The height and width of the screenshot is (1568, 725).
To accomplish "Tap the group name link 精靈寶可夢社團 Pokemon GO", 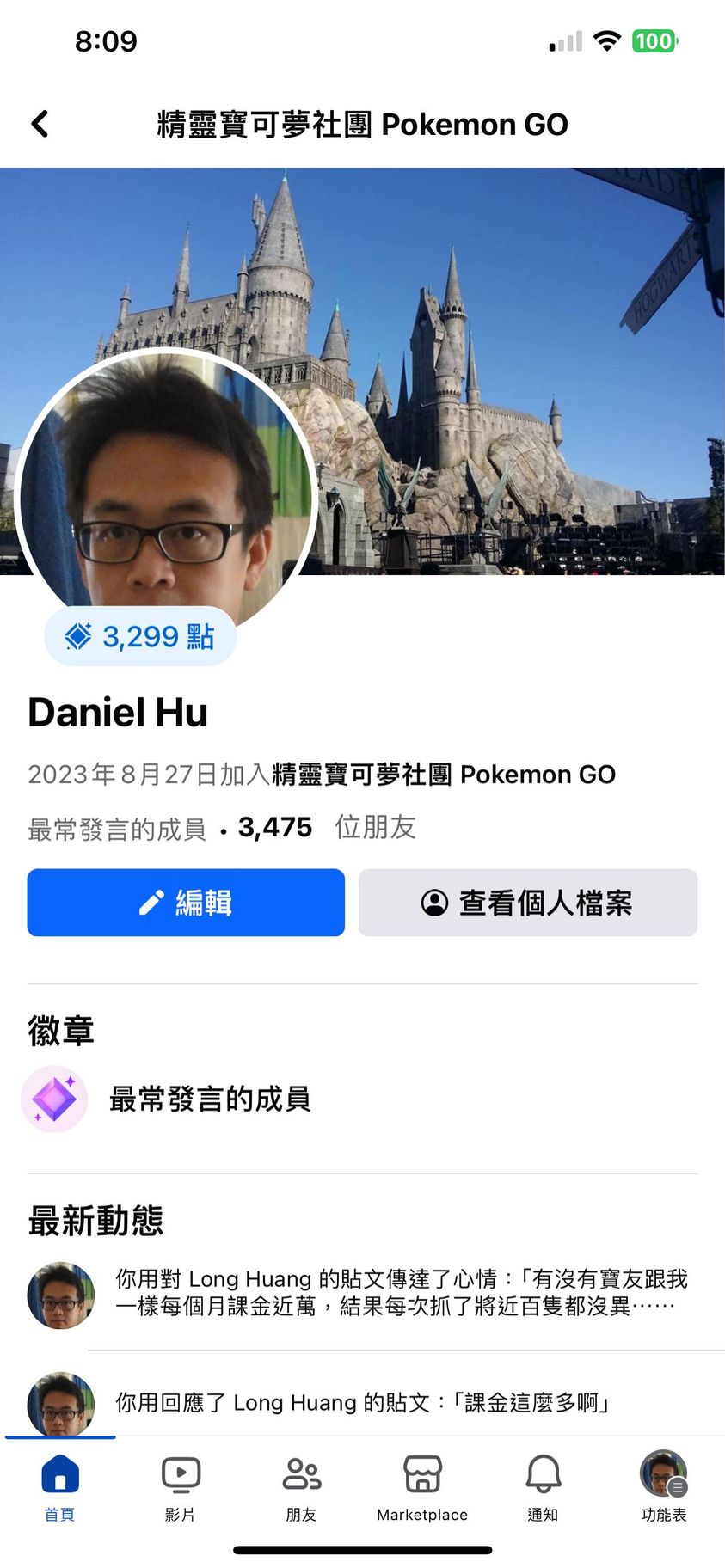I will pos(443,775).
